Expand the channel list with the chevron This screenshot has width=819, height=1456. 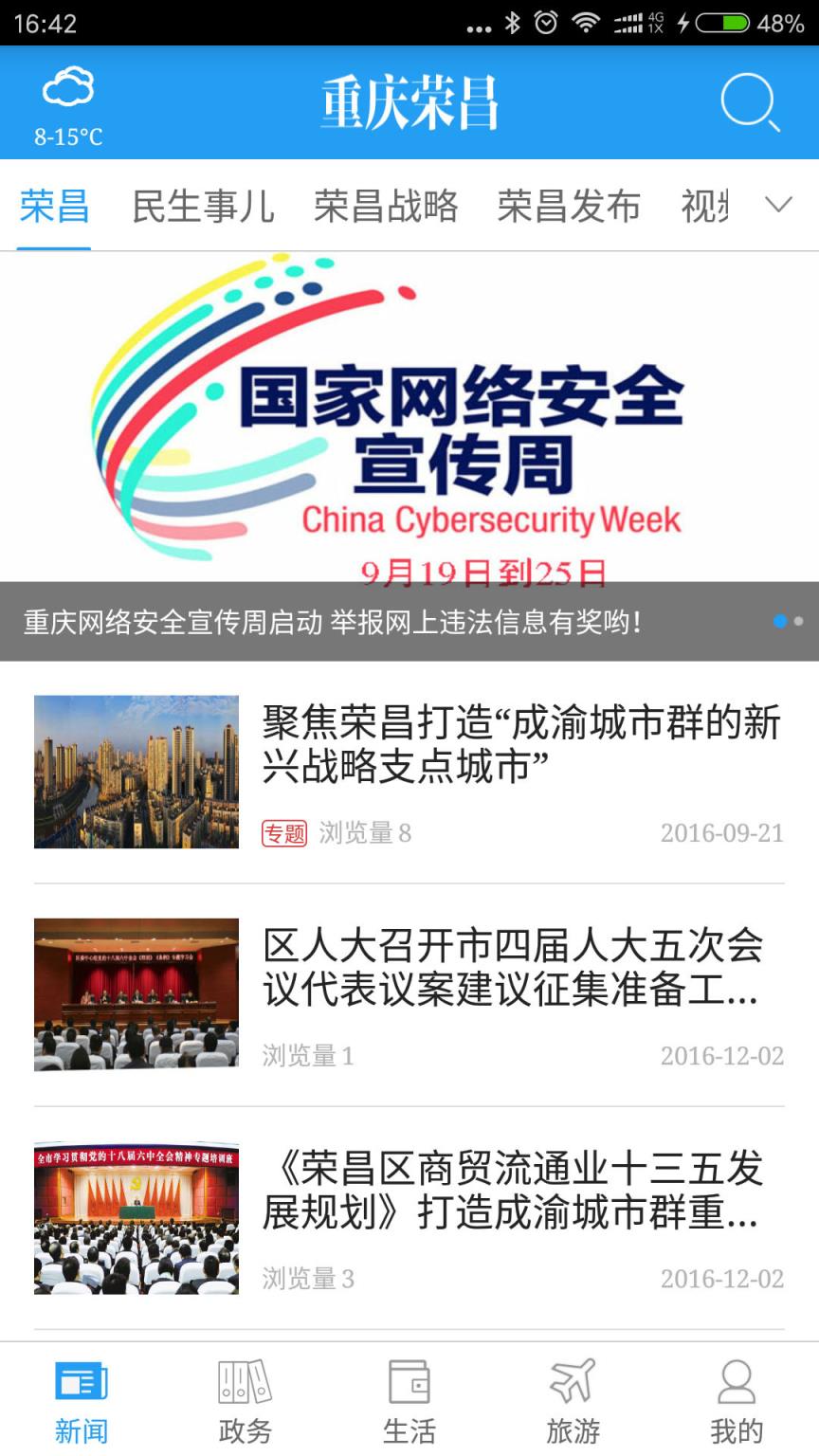(779, 205)
